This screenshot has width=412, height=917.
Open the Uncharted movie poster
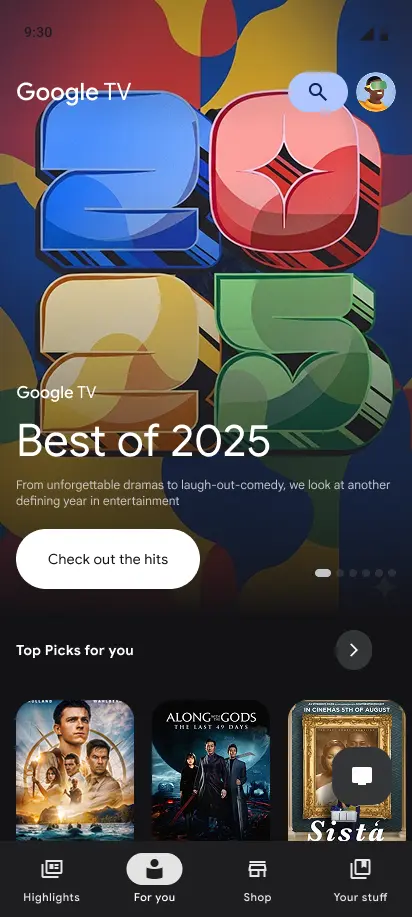pyautogui.click(x=75, y=770)
